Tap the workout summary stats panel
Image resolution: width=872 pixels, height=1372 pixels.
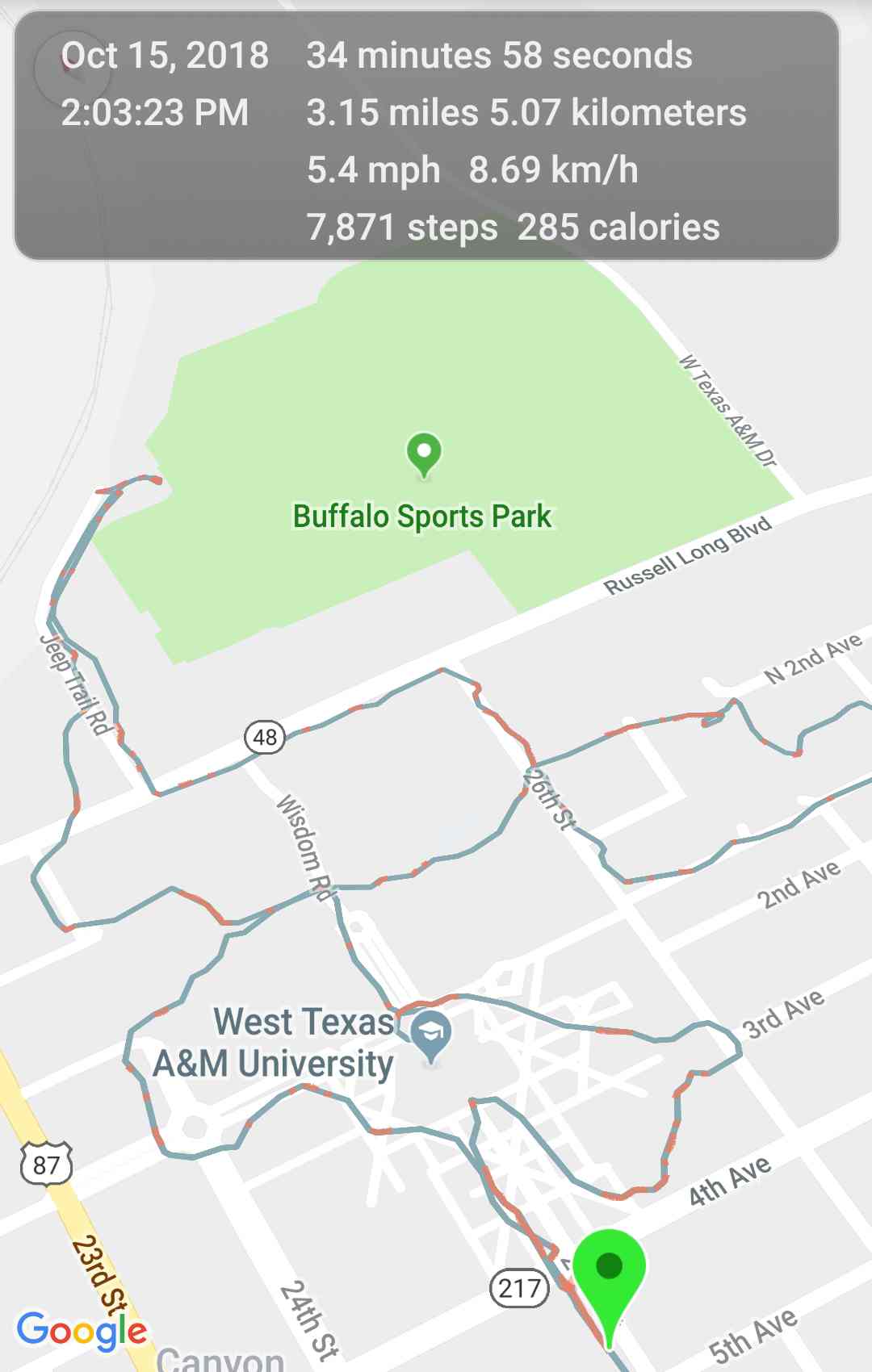[426, 137]
